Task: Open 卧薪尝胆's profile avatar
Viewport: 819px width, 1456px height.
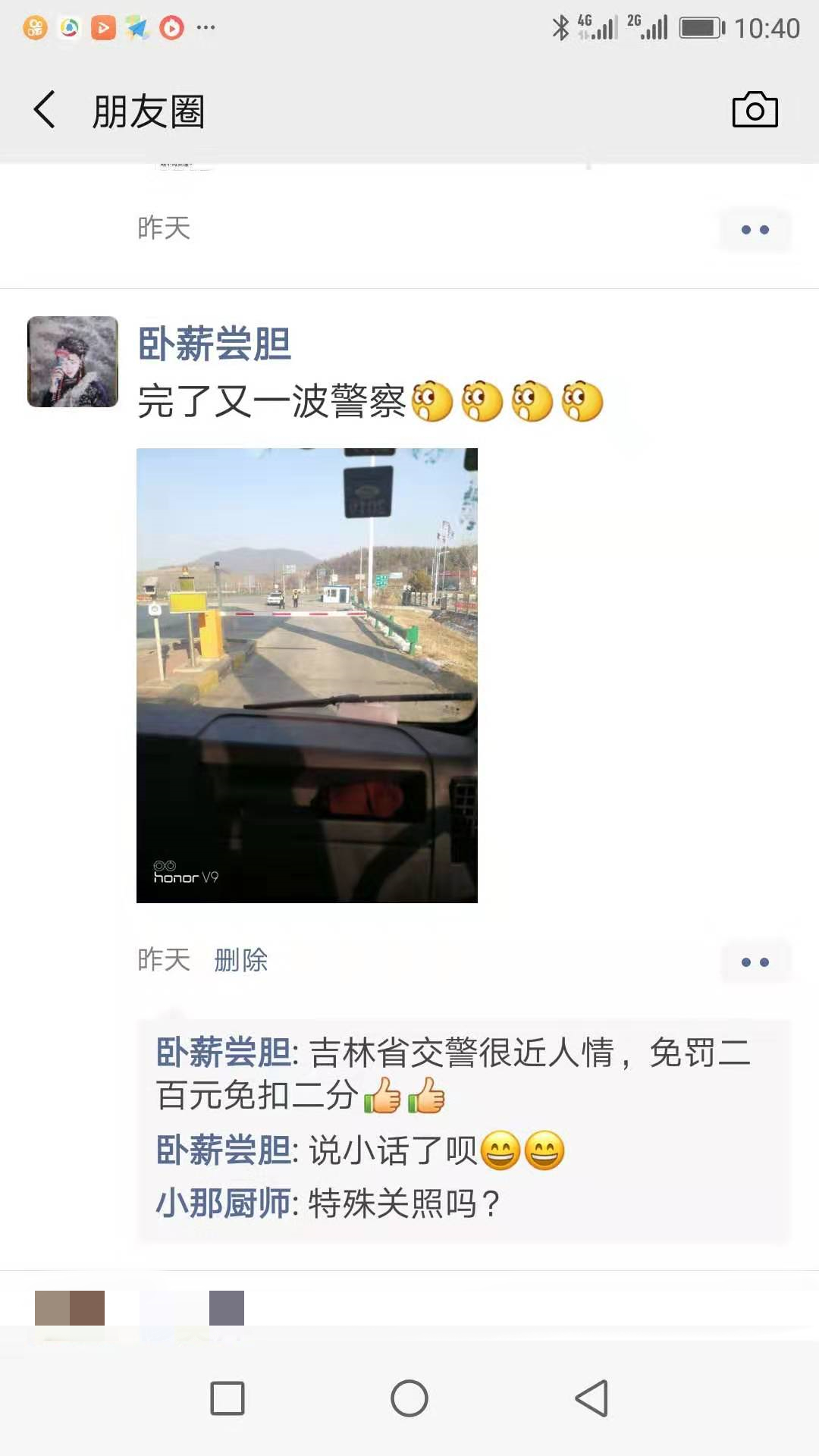Action: pyautogui.click(x=73, y=362)
